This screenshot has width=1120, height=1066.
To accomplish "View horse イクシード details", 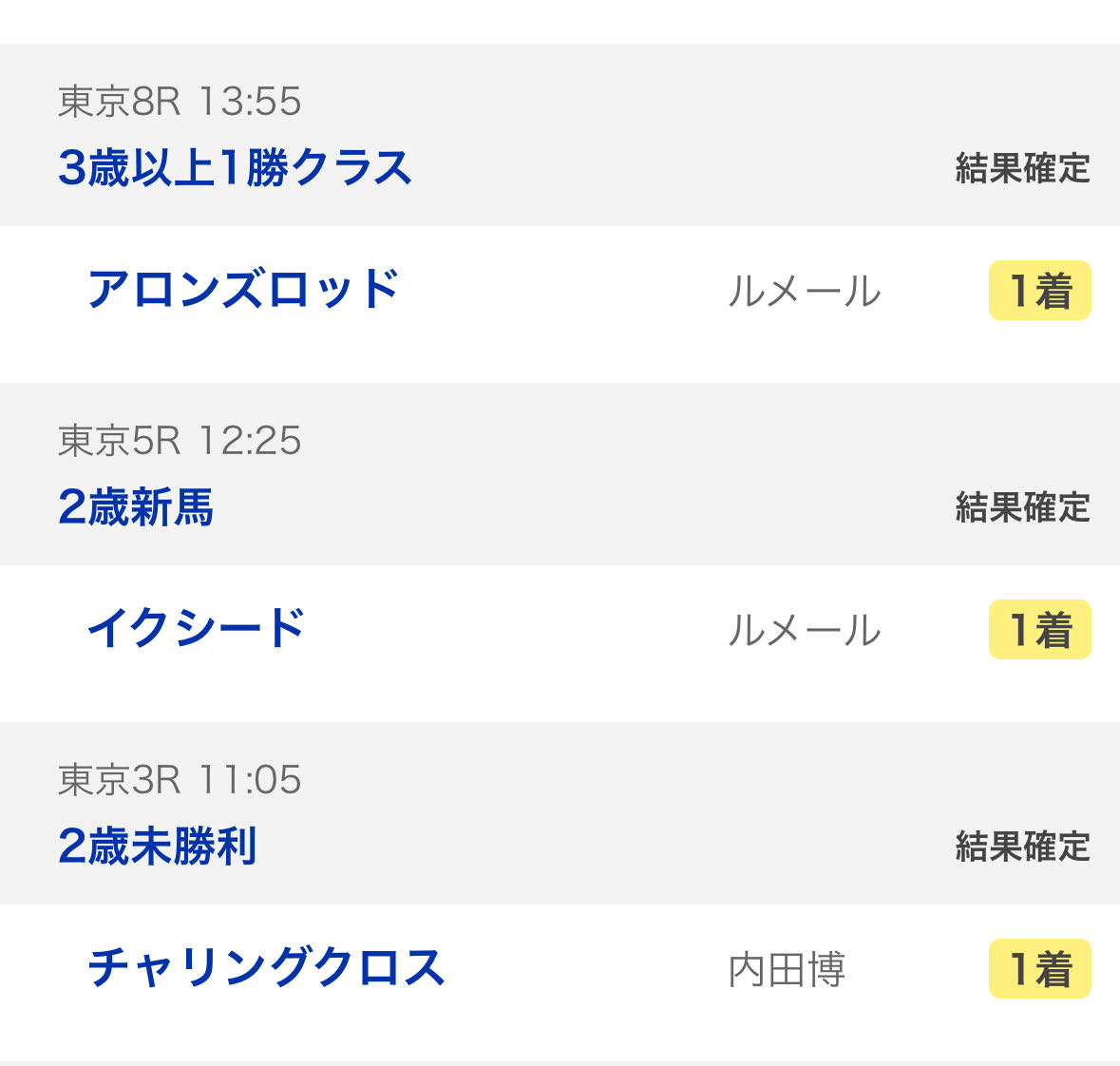I will click(x=196, y=629).
